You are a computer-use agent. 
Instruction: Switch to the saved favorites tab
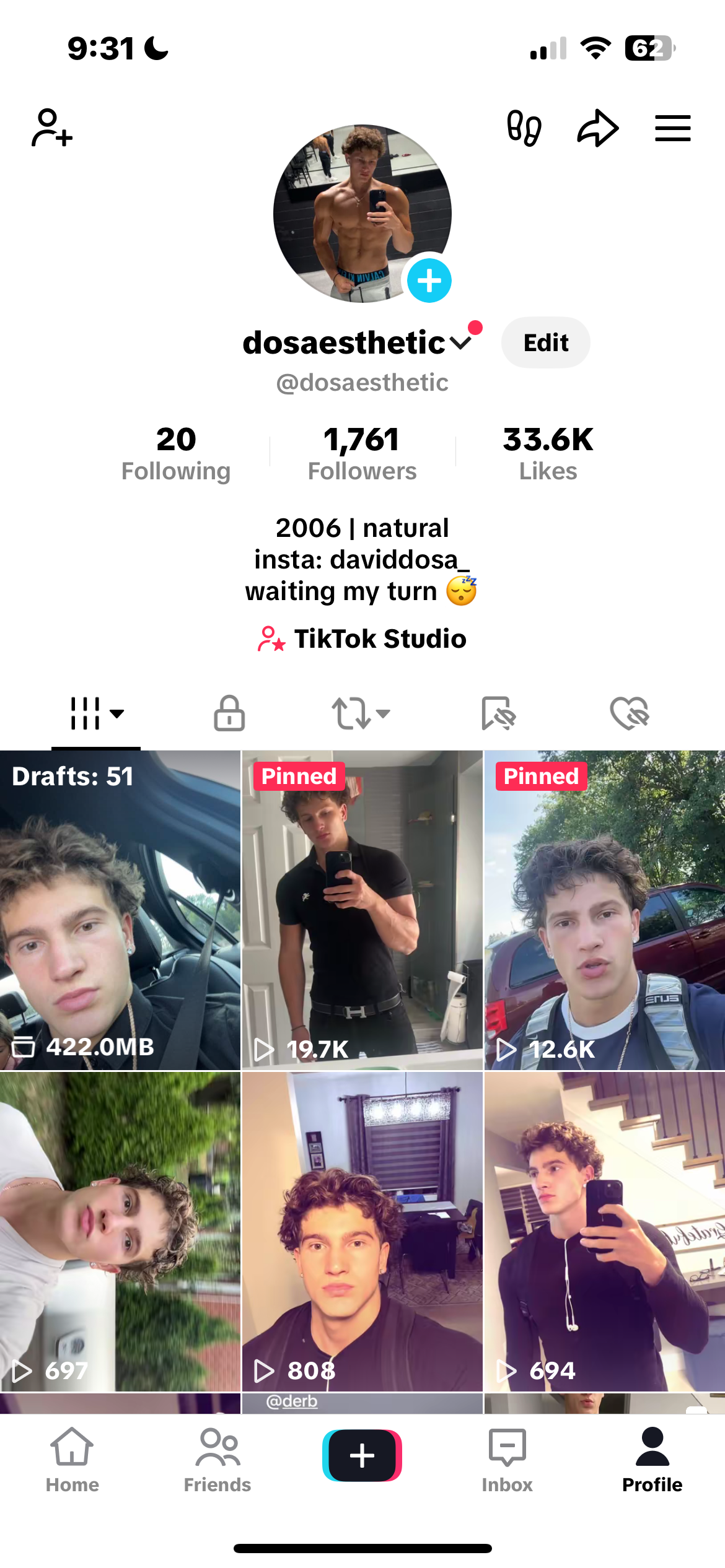click(498, 713)
